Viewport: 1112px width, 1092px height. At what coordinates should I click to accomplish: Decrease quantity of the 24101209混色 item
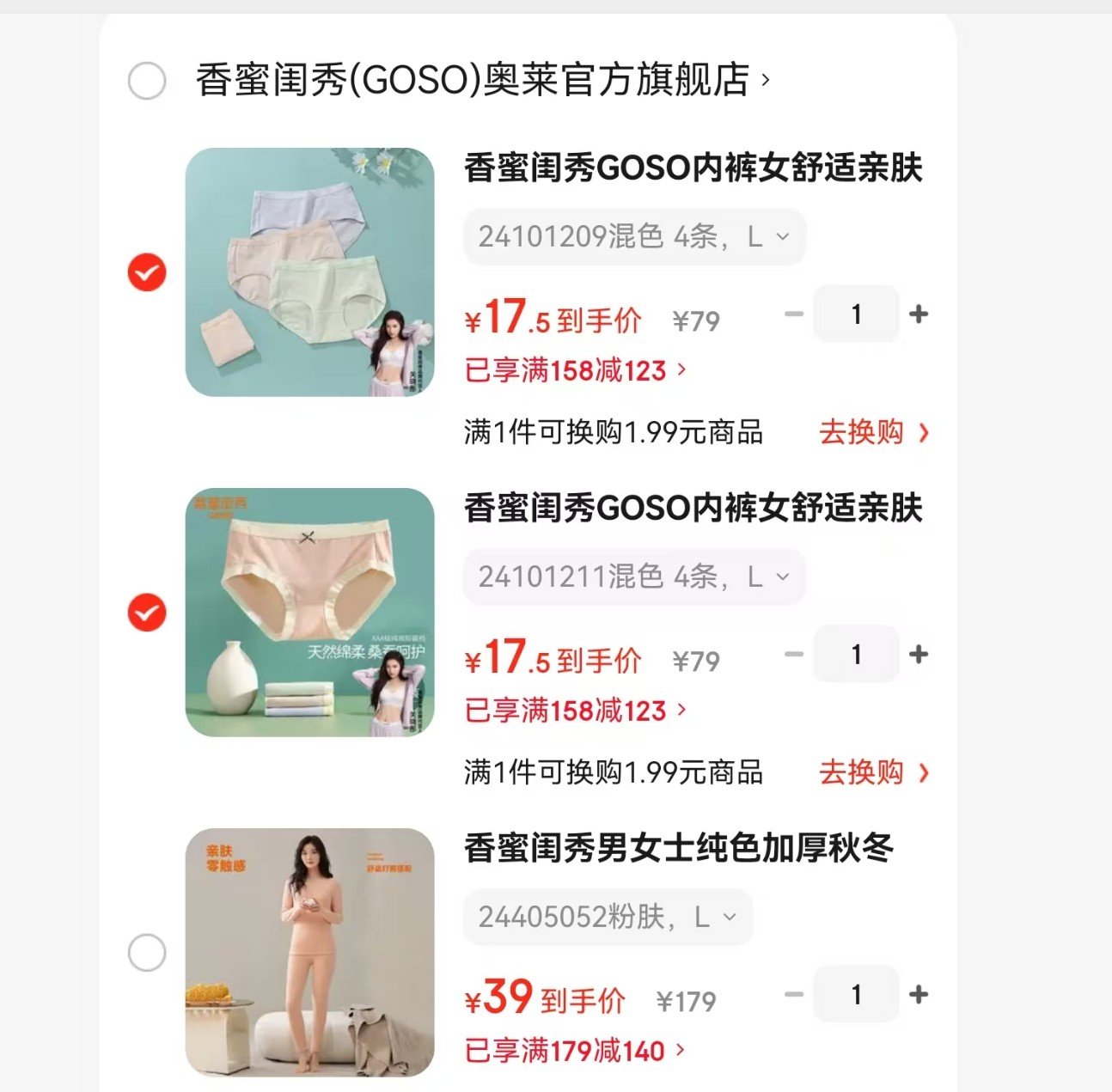pos(794,314)
